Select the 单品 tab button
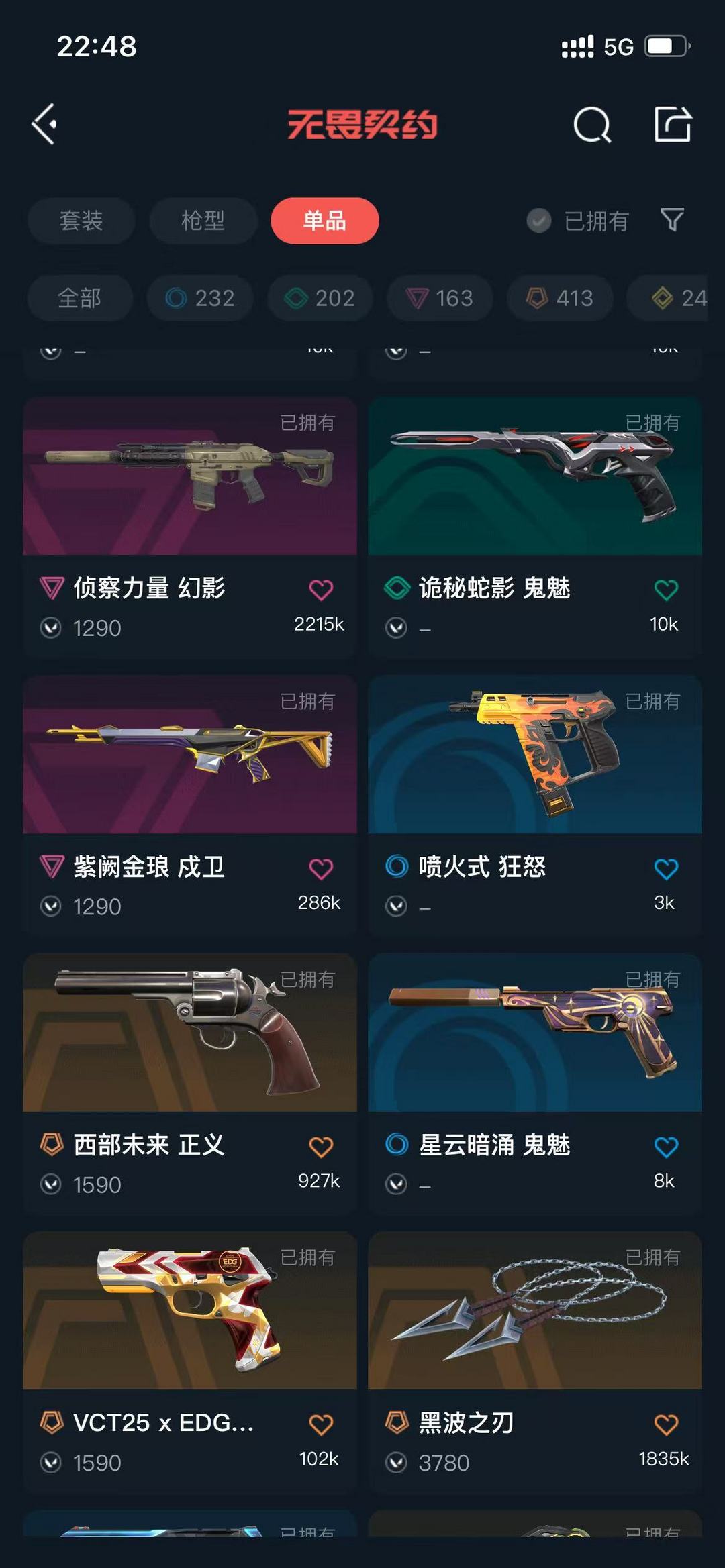 tap(324, 221)
